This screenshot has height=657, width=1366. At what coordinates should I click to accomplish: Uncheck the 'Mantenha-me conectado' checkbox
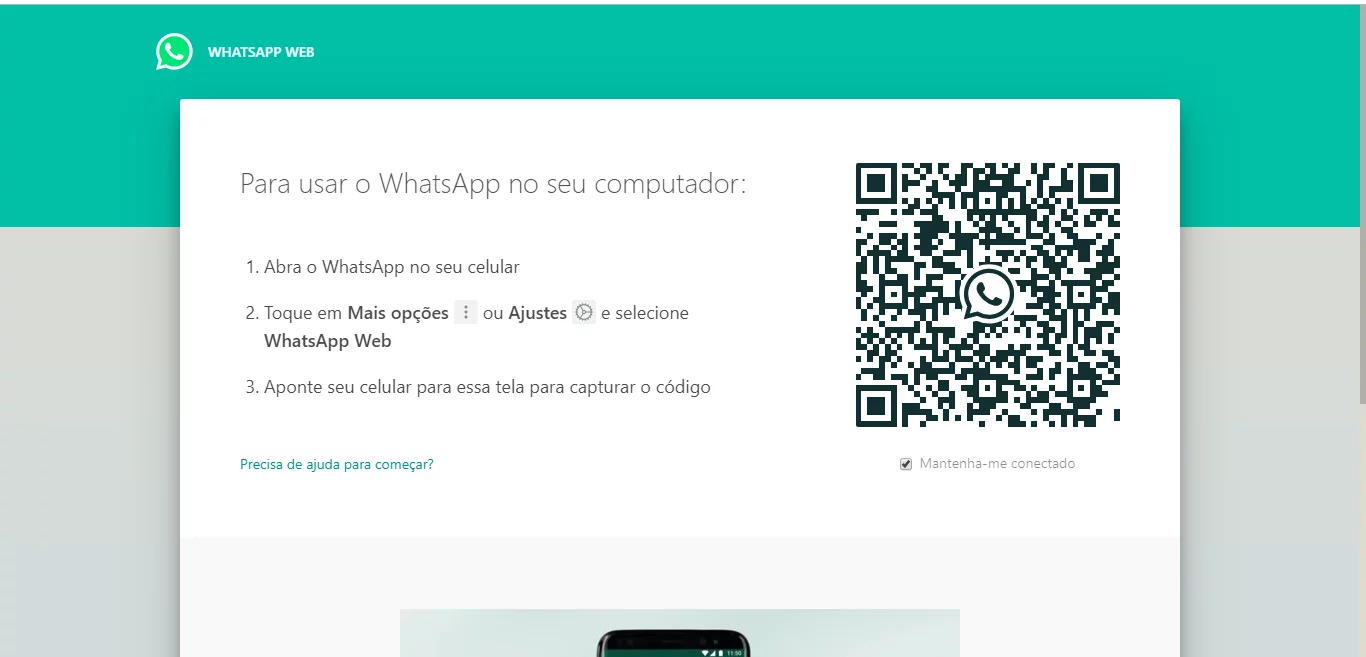pyautogui.click(x=906, y=464)
